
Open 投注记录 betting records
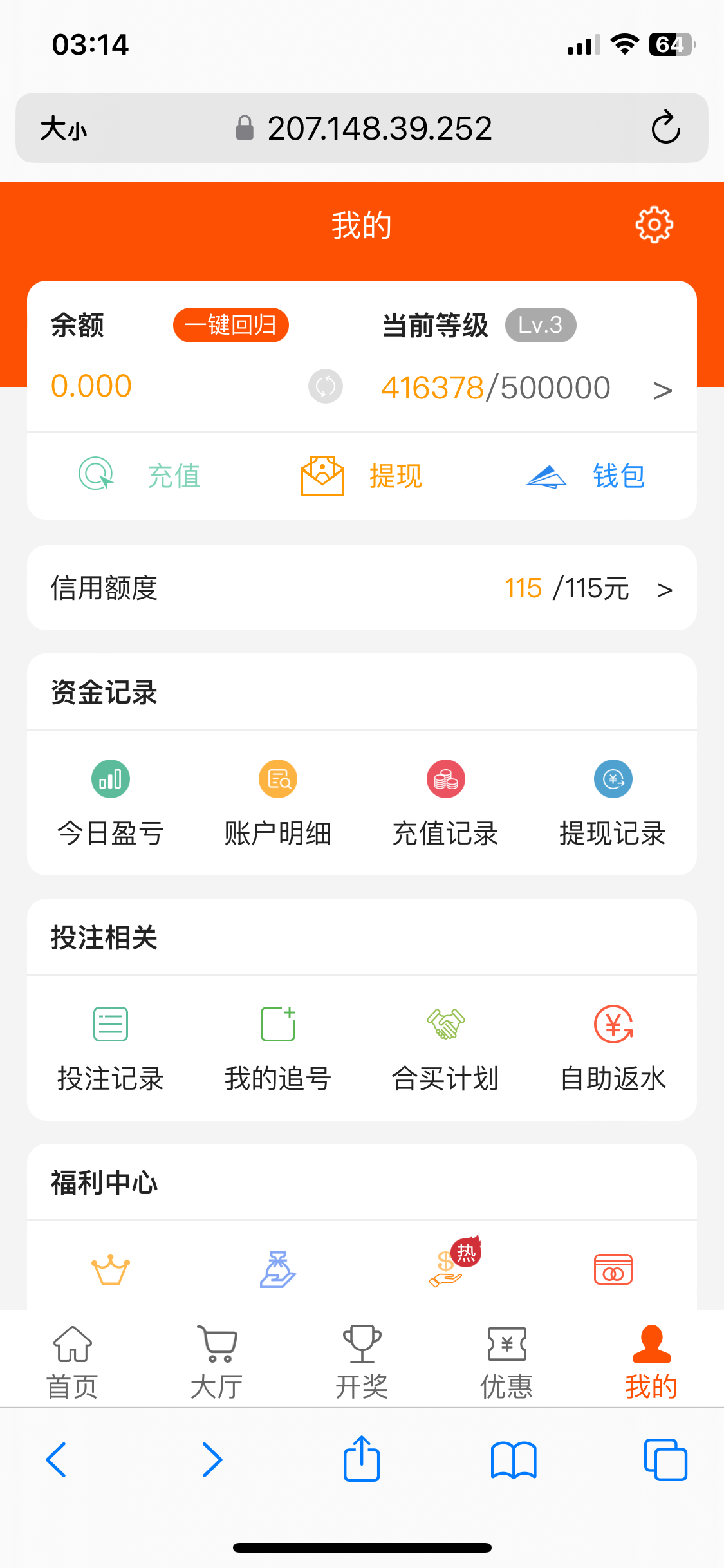tap(110, 1048)
